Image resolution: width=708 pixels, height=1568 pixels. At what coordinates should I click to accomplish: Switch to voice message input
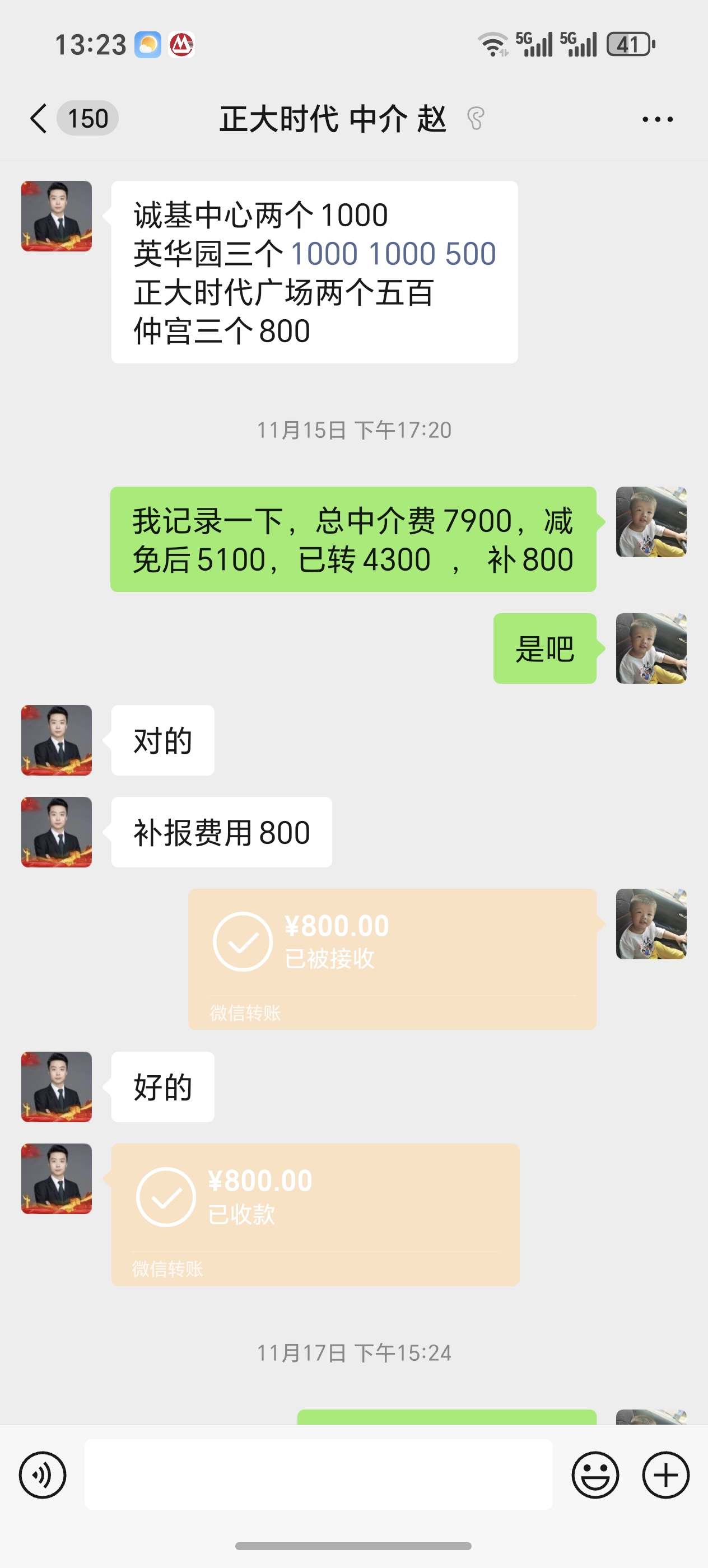43,1475
